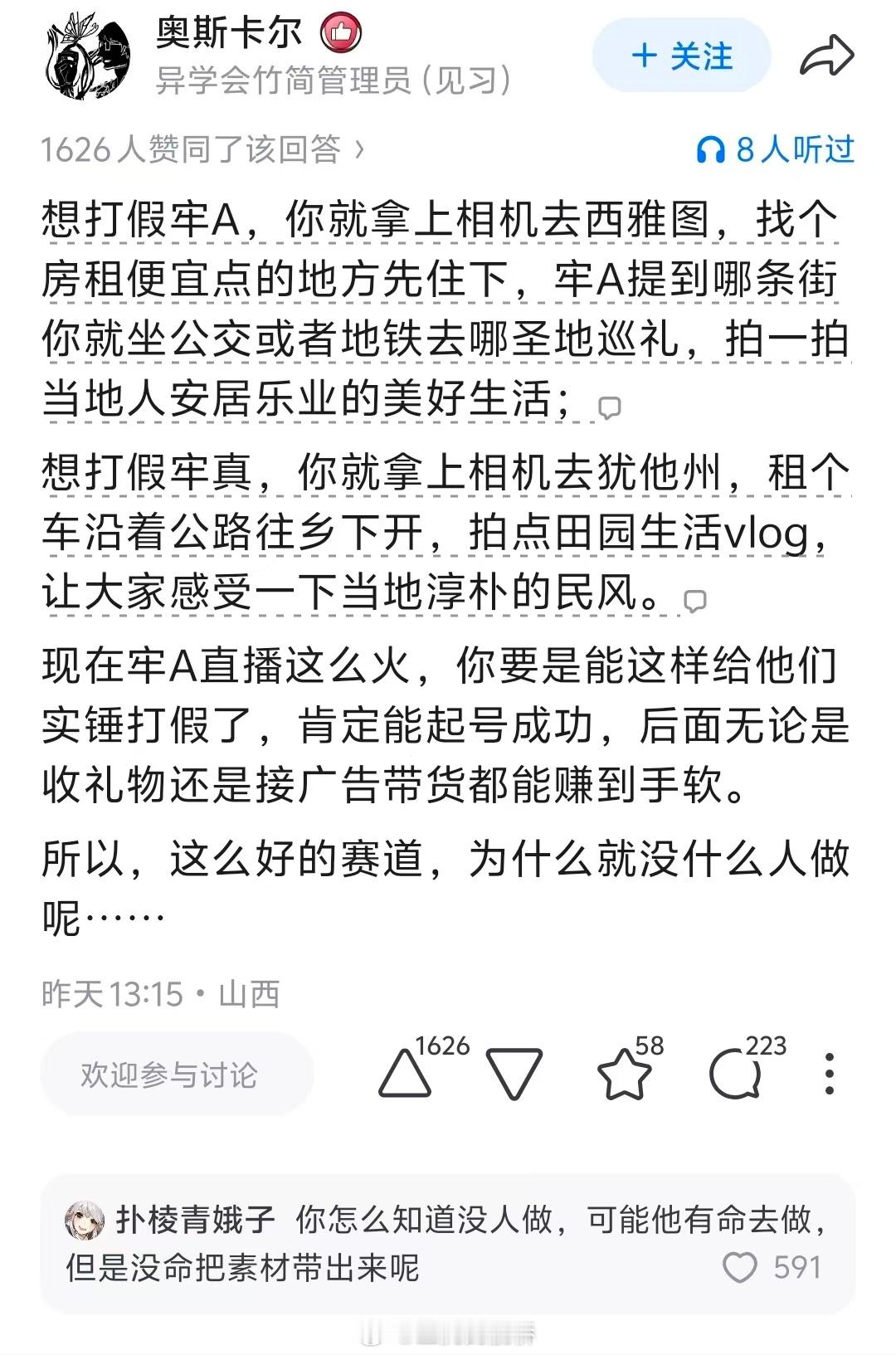Tap the 关注 follow button

pos(681,56)
